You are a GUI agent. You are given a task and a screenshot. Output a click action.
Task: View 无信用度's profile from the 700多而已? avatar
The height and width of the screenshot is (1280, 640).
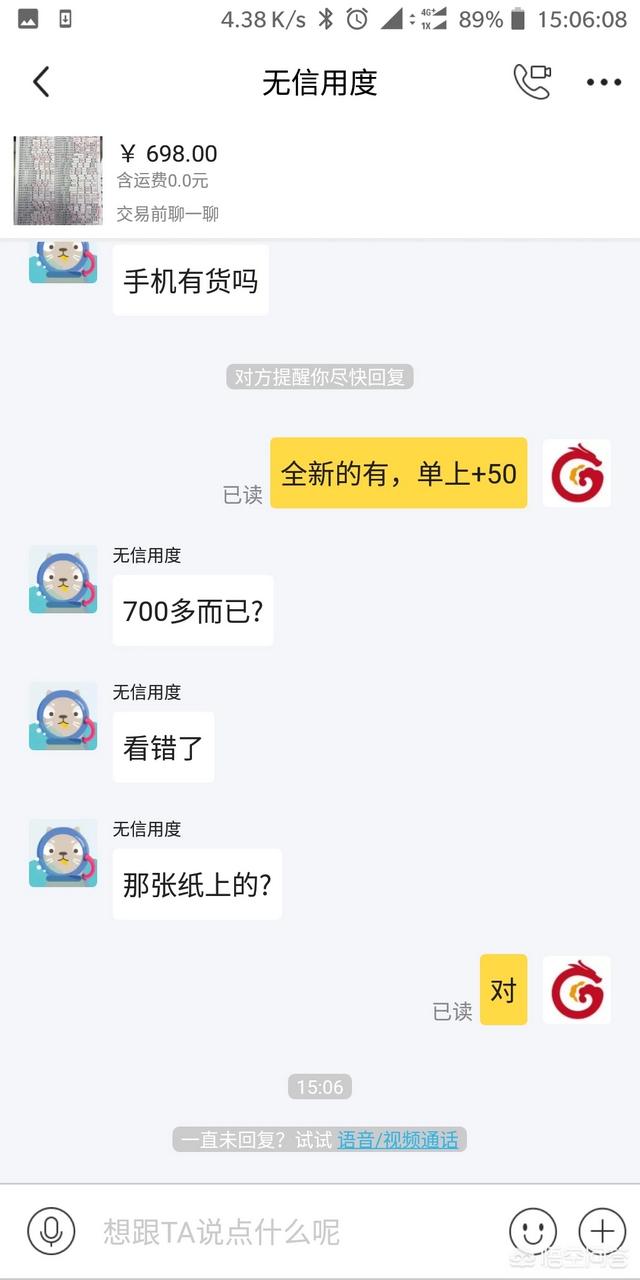(x=63, y=580)
